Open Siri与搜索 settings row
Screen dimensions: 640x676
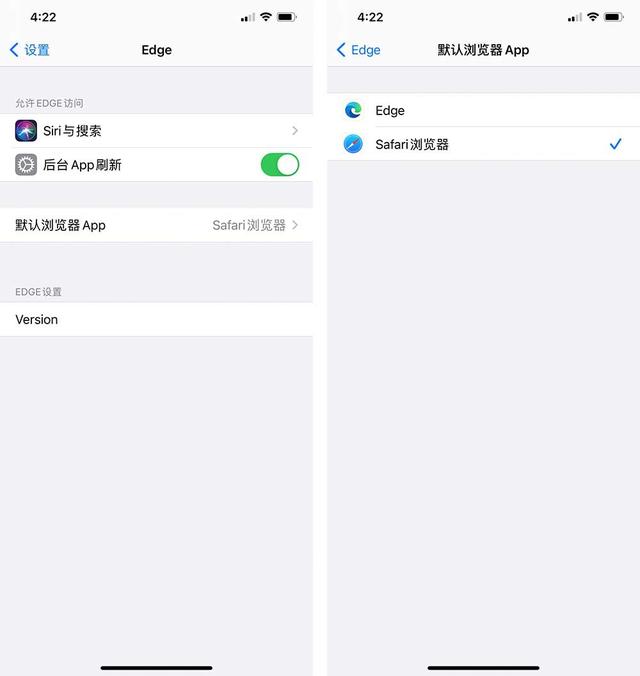click(156, 131)
